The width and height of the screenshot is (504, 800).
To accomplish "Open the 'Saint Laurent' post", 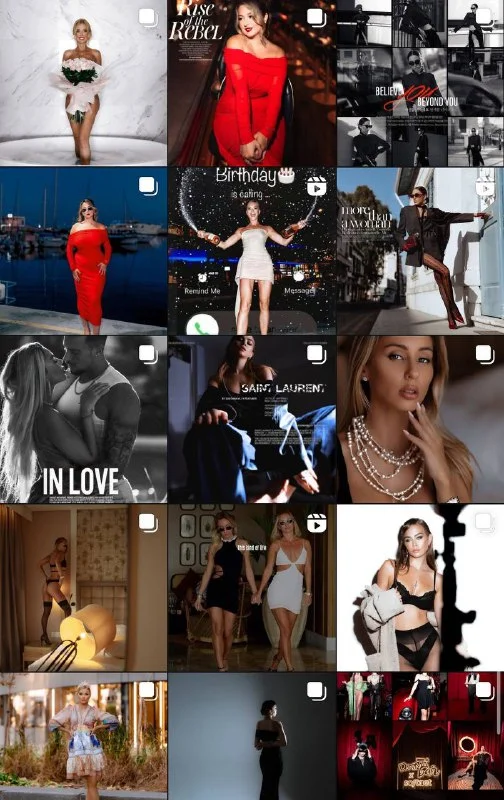I will [x=252, y=419].
